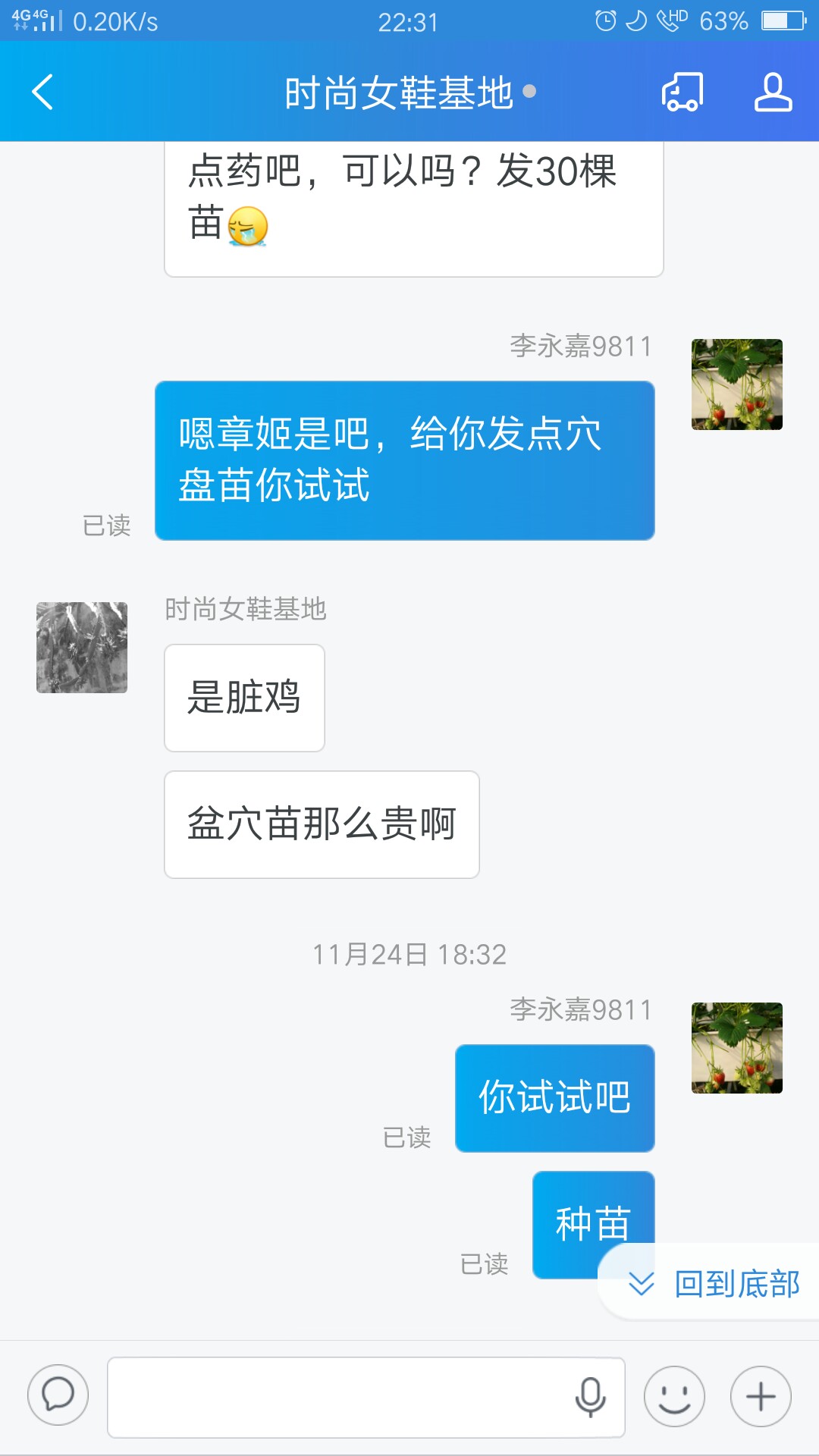819x1456 pixels.
Task: Jump to bottom with 回到底部
Action: (716, 1284)
